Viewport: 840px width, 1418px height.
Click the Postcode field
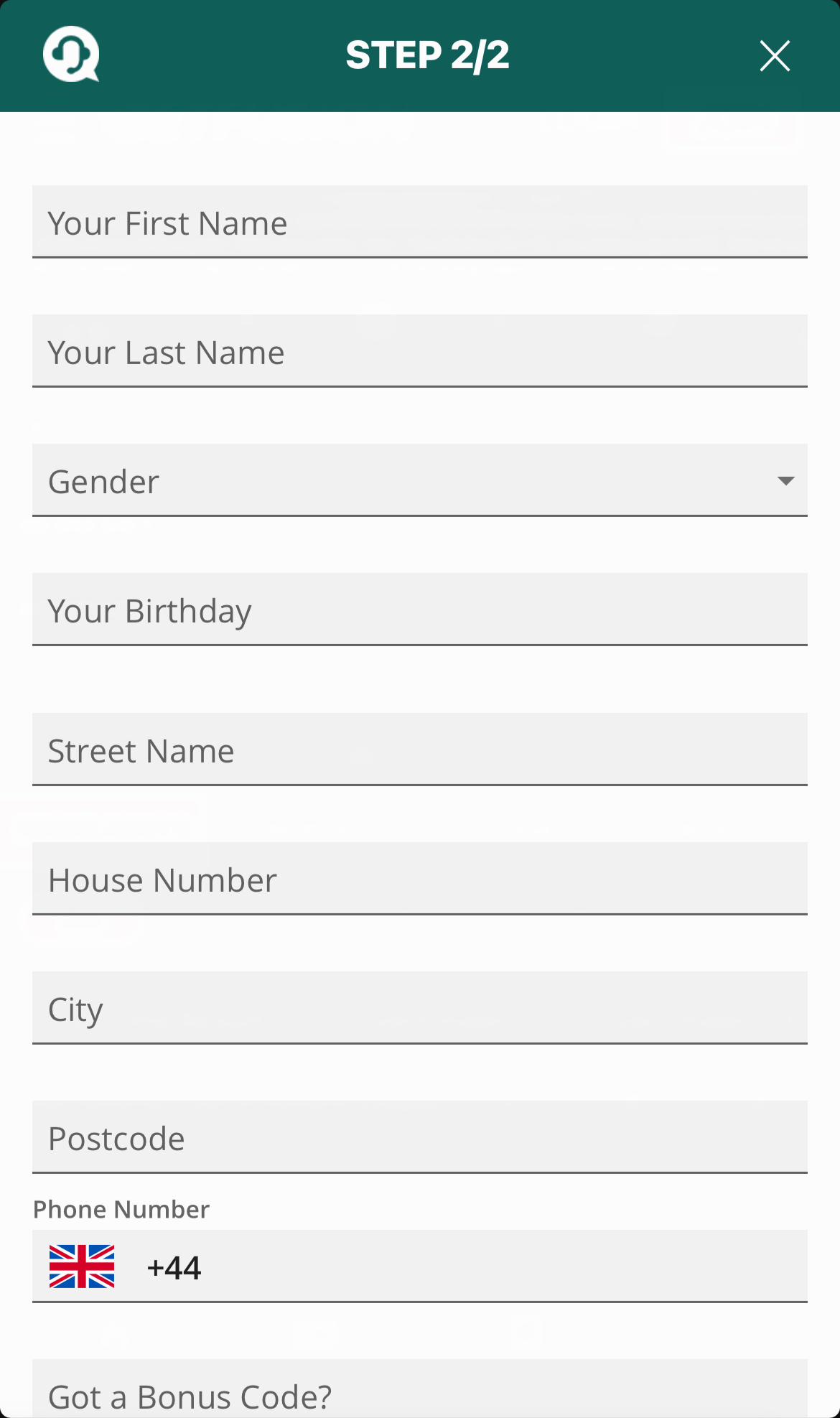[x=420, y=1137]
